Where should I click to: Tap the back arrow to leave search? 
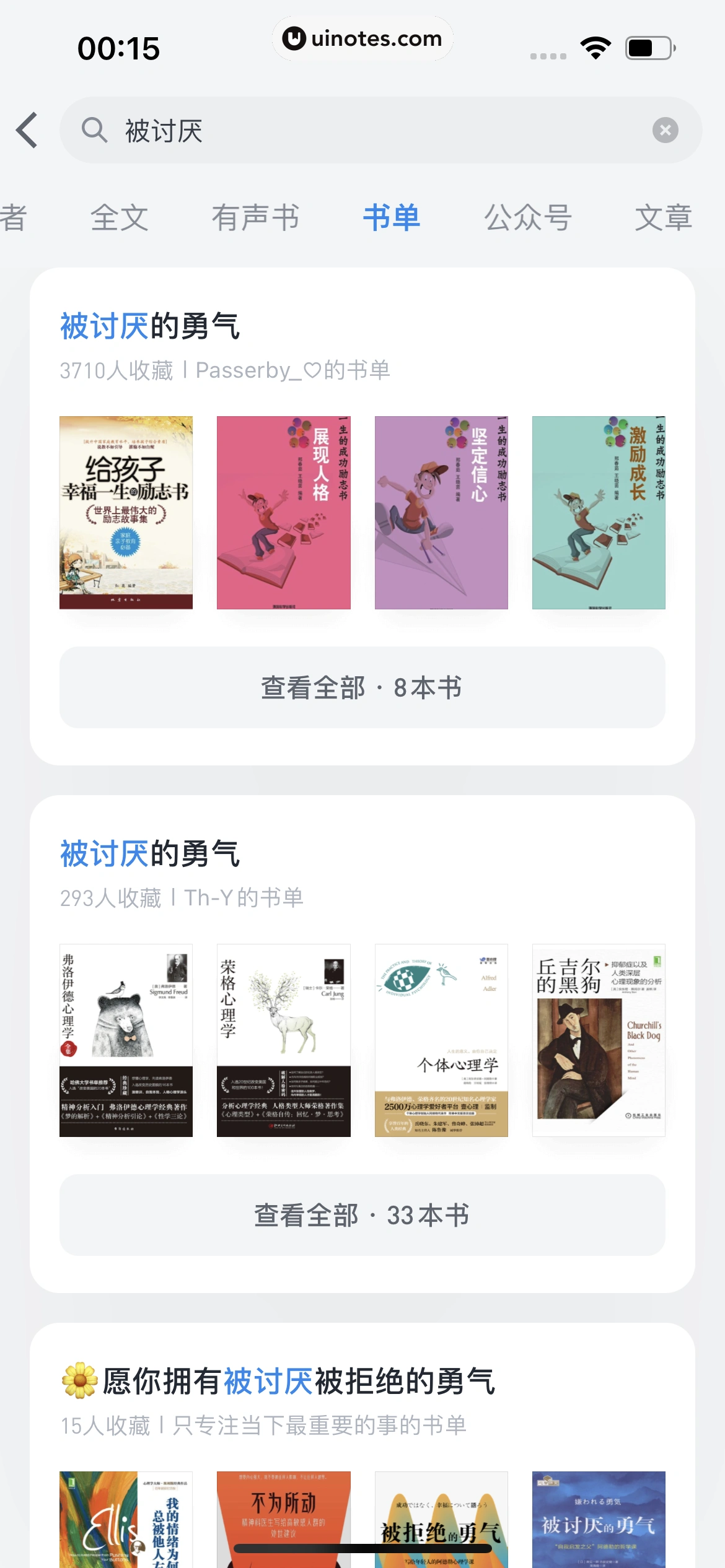click(27, 131)
